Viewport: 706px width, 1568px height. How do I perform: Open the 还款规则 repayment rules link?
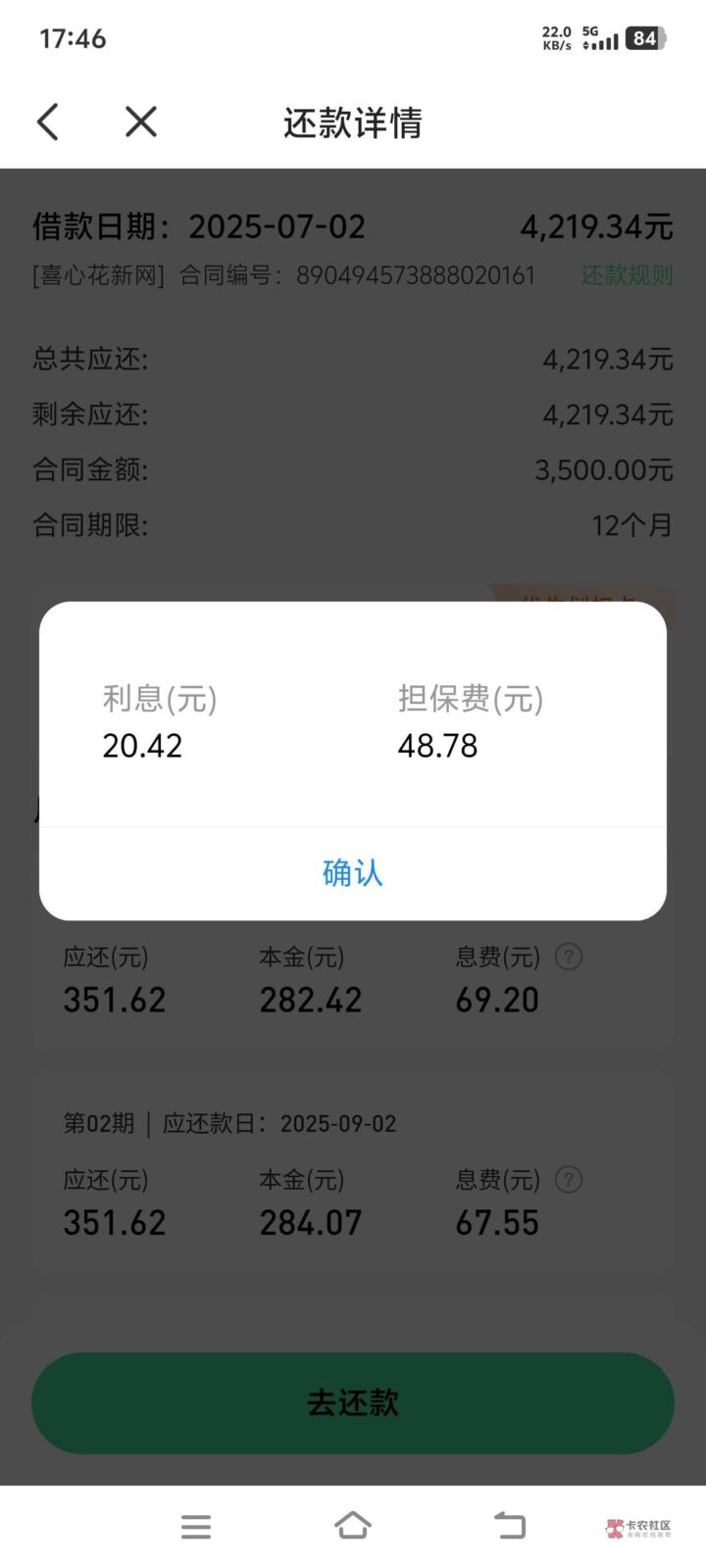626,276
